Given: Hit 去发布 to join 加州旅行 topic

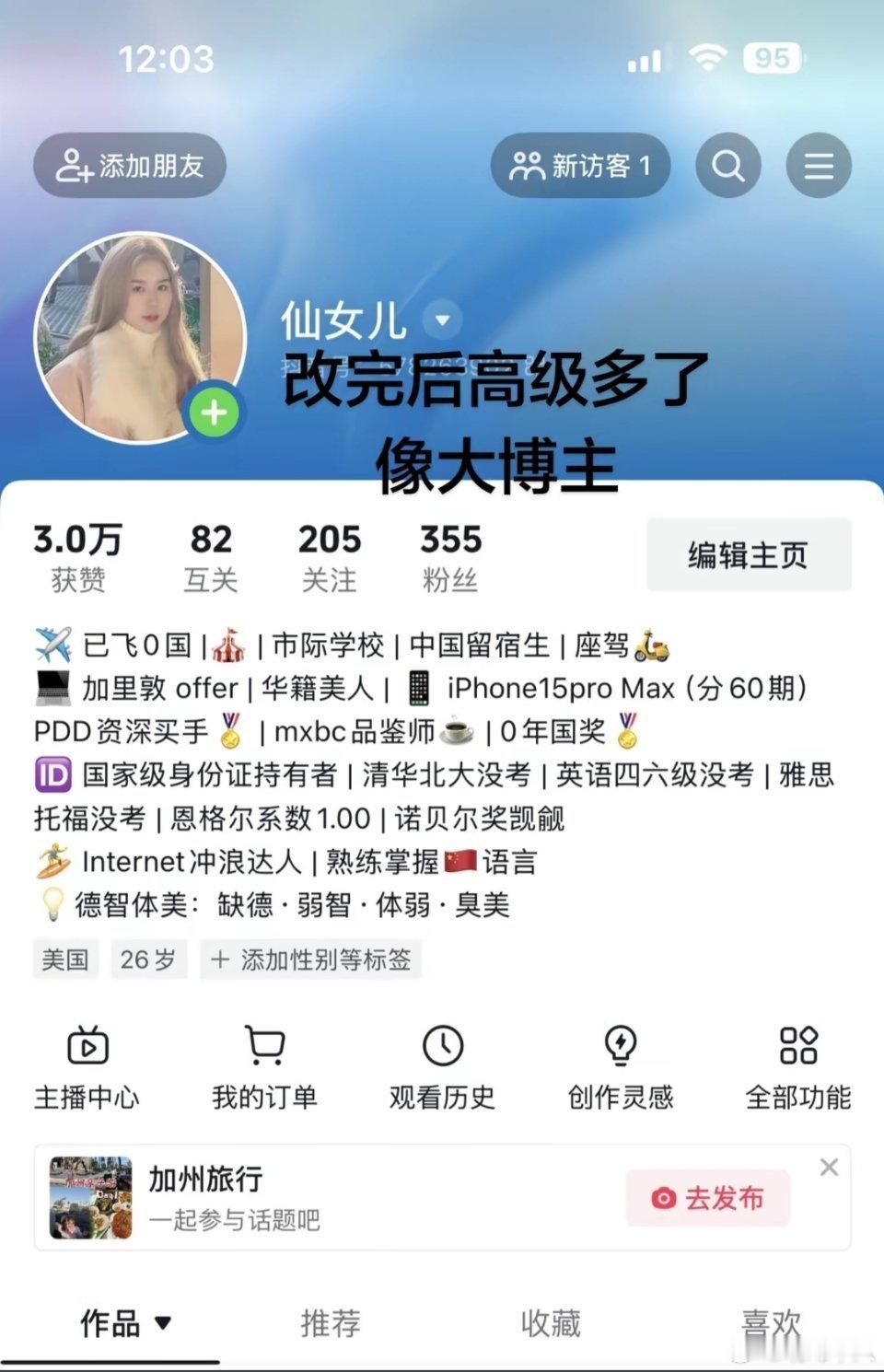Looking at the screenshot, I should pyautogui.click(x=707, y=1199).
